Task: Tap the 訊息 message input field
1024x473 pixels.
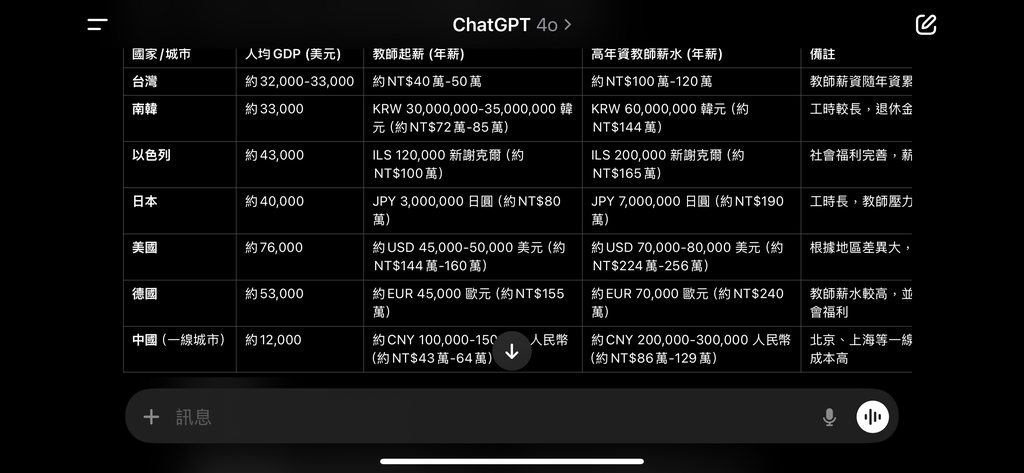Action: tap(480, 417)
